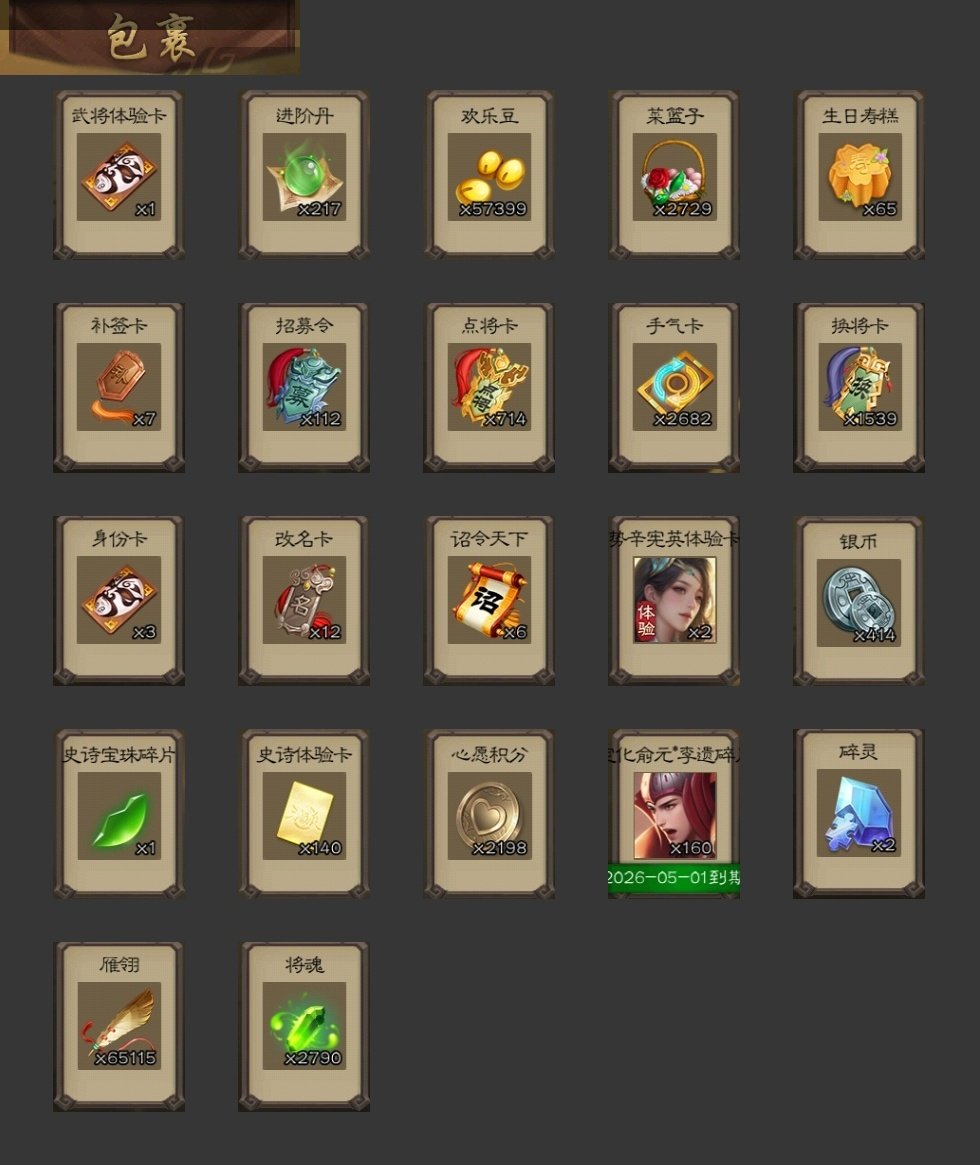Tap the 雁翎 item

tap(119, 1026)
